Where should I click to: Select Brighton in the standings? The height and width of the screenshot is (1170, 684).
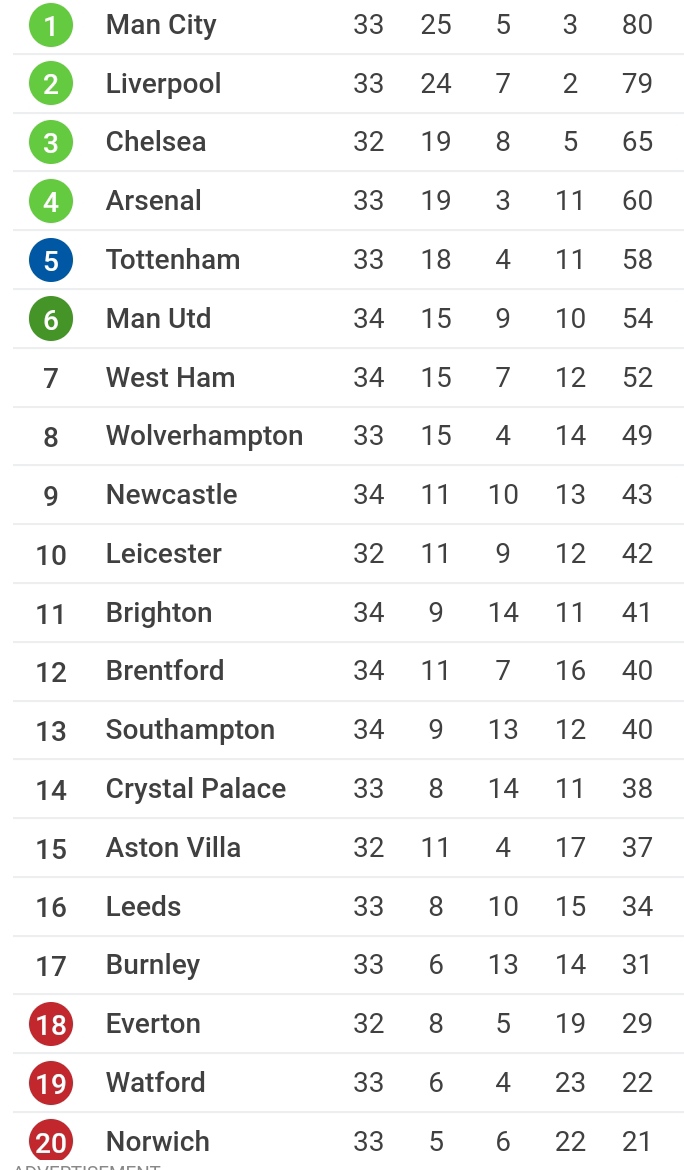click(348, 613)
